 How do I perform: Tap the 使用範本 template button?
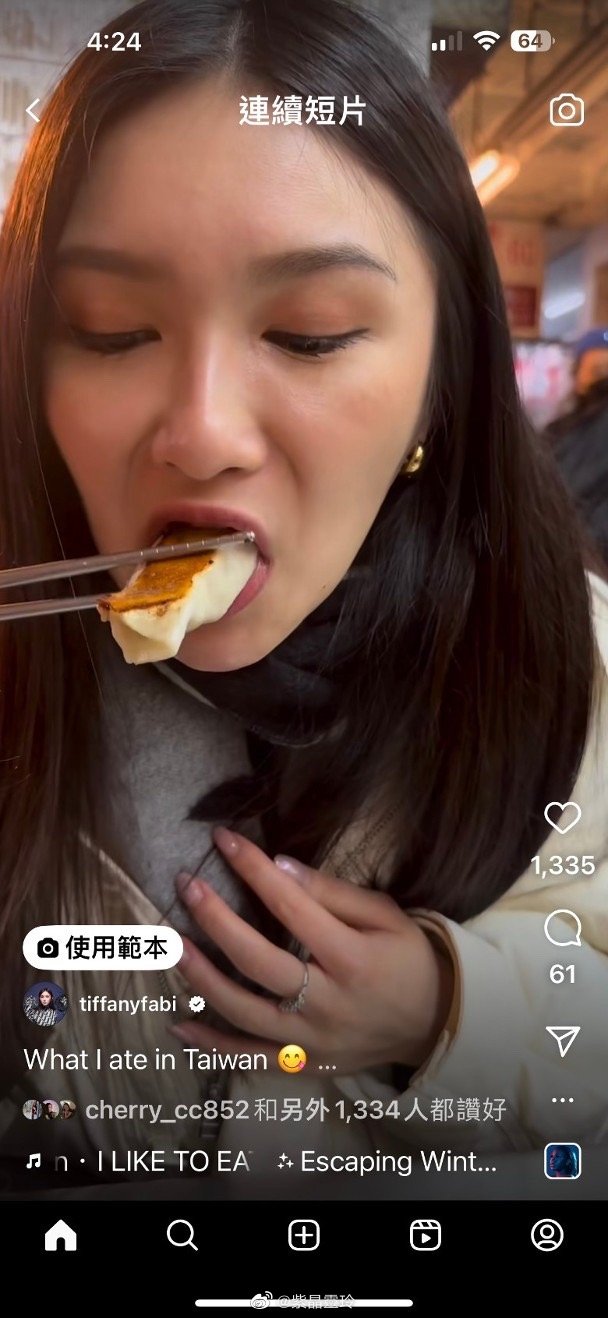point(103,948)
